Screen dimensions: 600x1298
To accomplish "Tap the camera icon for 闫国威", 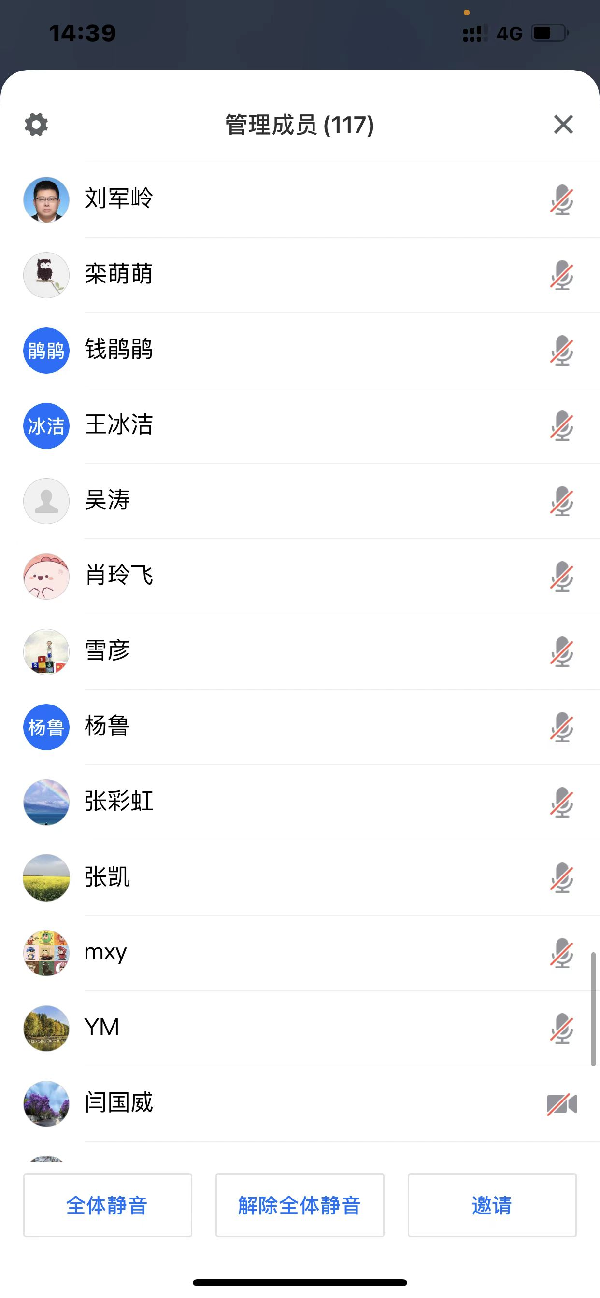I will click(x=562, y=1104).
